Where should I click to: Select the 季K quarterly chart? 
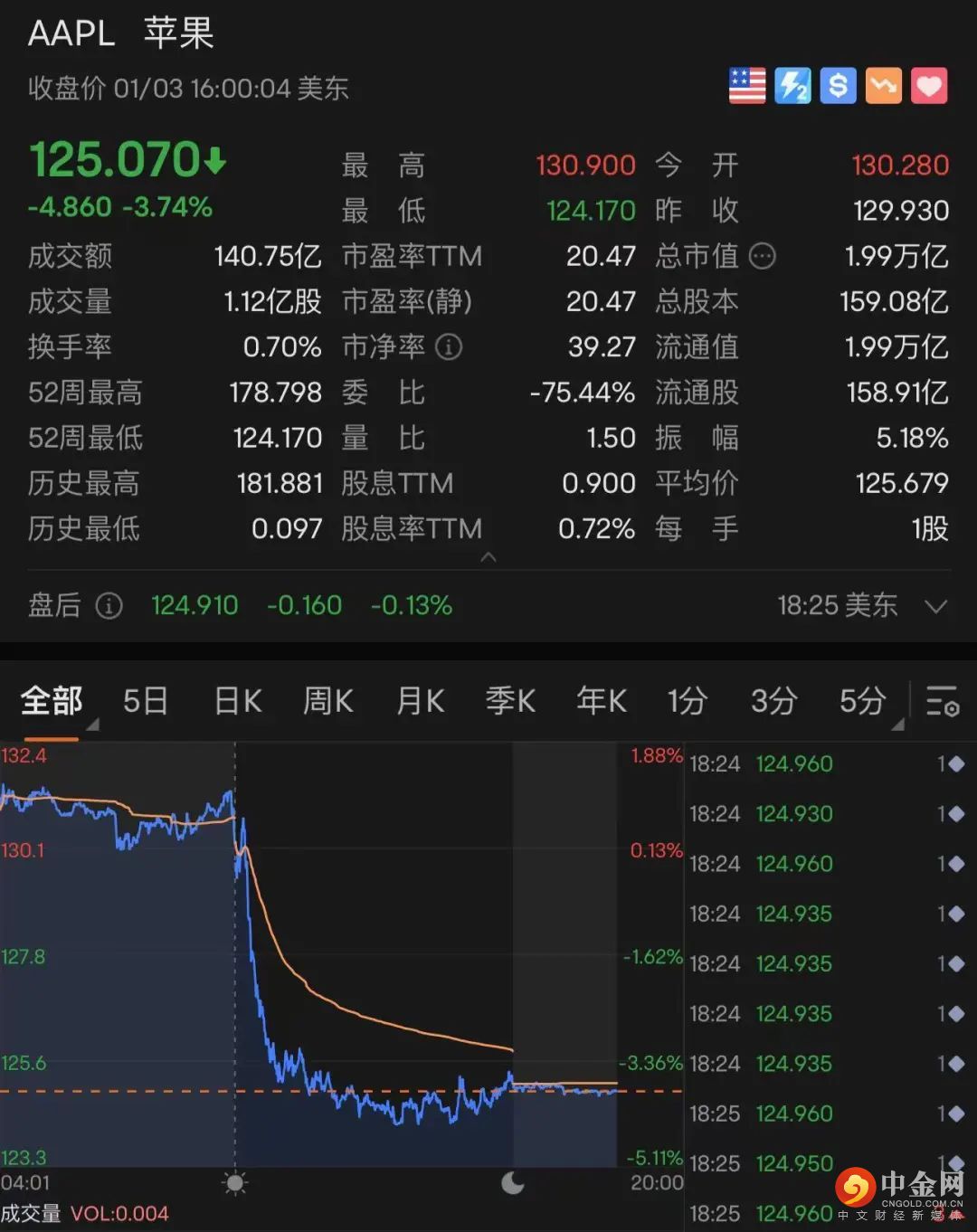[510, 701]
